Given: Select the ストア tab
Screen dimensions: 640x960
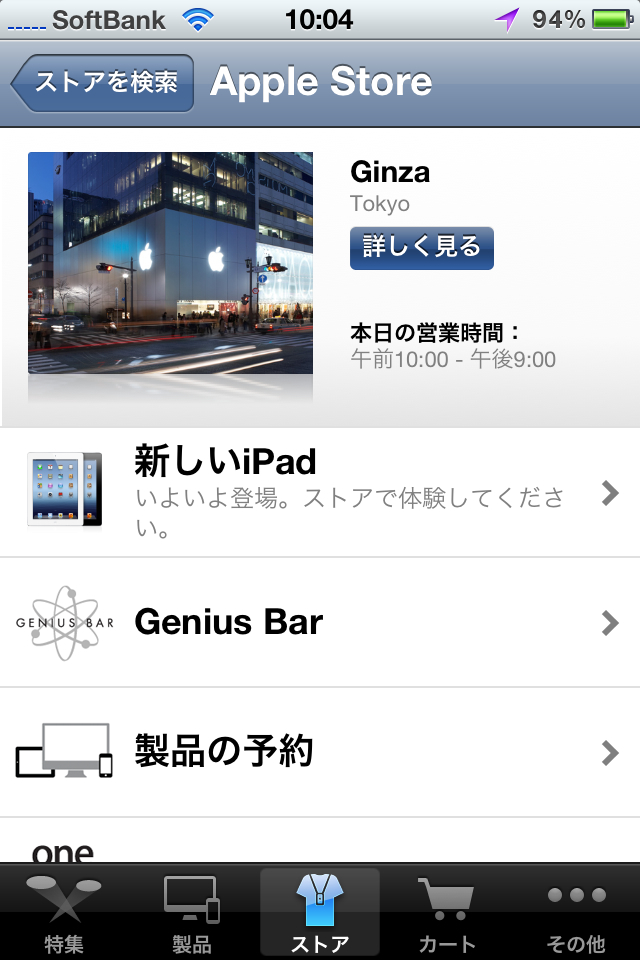Looking at the screenshot, I should (320, 914).
